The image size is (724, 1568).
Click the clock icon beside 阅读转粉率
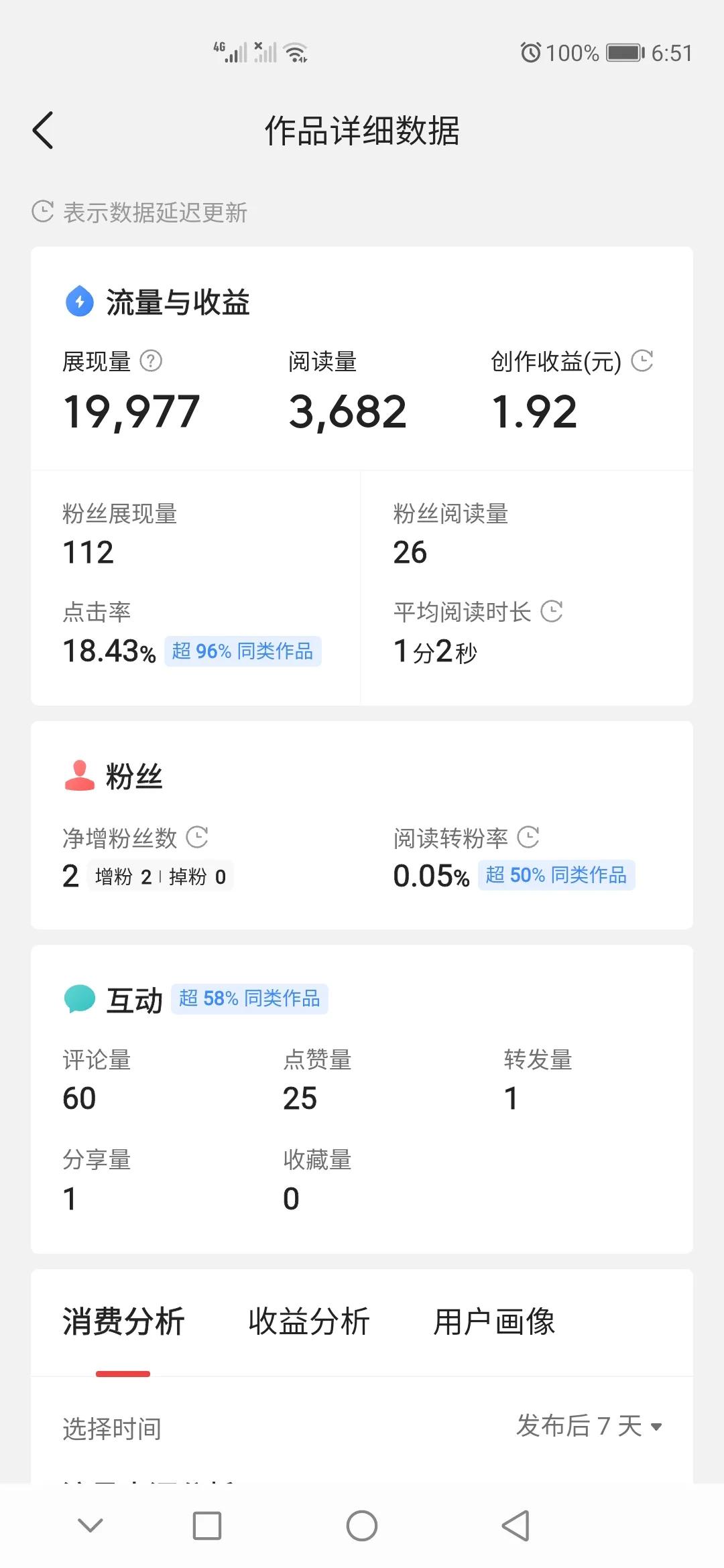[530, 838]
